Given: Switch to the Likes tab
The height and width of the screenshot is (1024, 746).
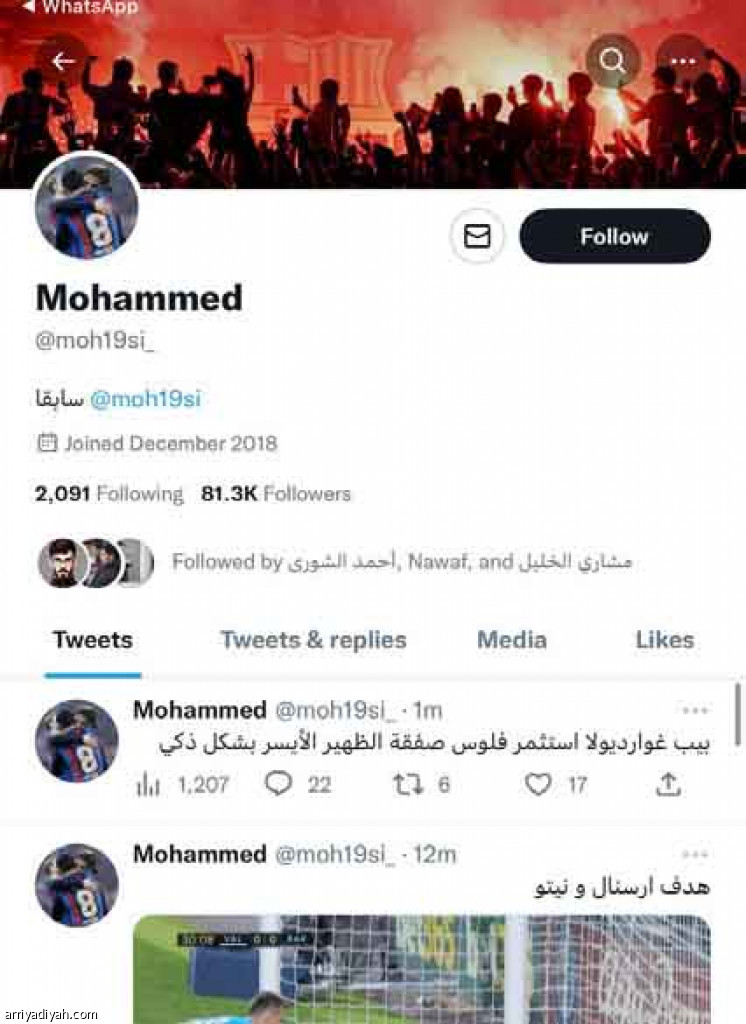Looking at the screenshot, I should point(664,640).
